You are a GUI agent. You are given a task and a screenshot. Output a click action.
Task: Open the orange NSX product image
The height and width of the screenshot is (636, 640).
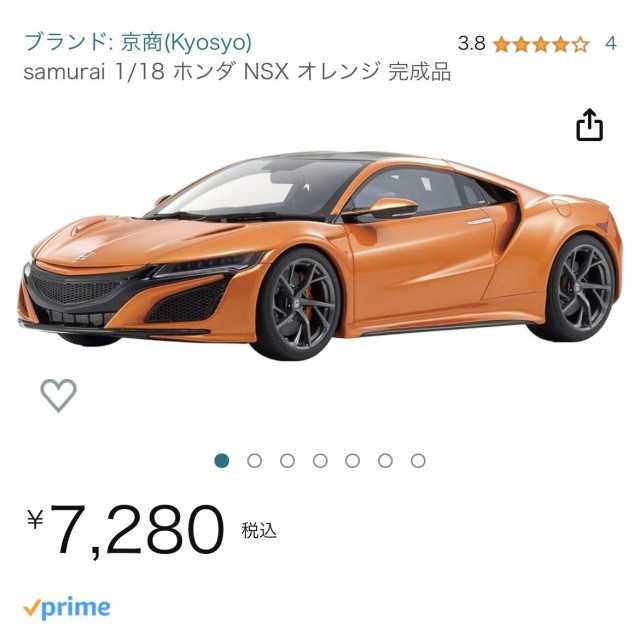tap(320, 255)
